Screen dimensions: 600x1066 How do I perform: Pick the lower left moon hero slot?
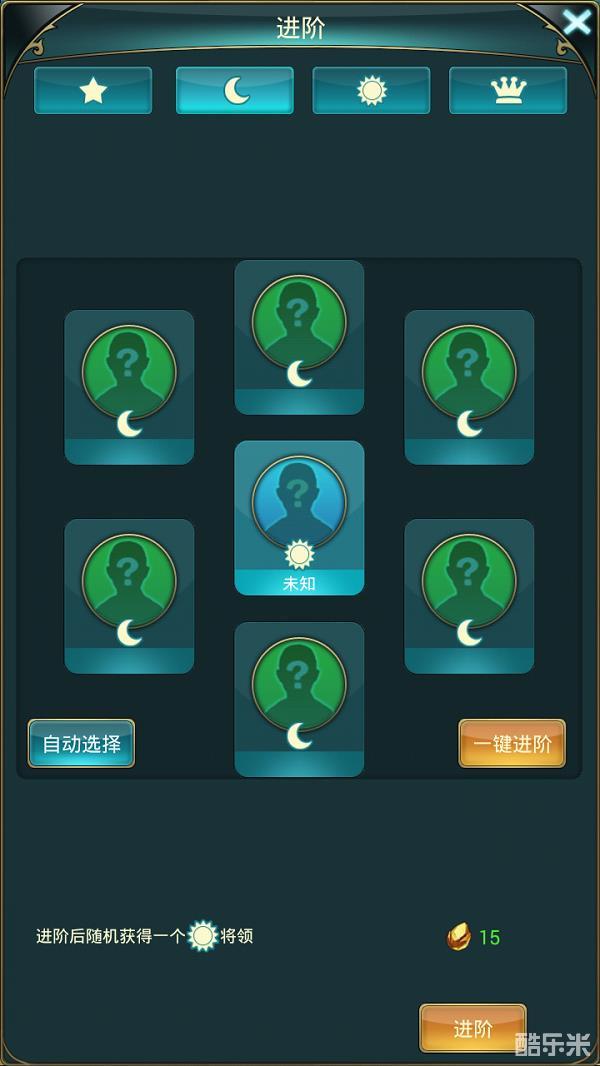point(129,595)
